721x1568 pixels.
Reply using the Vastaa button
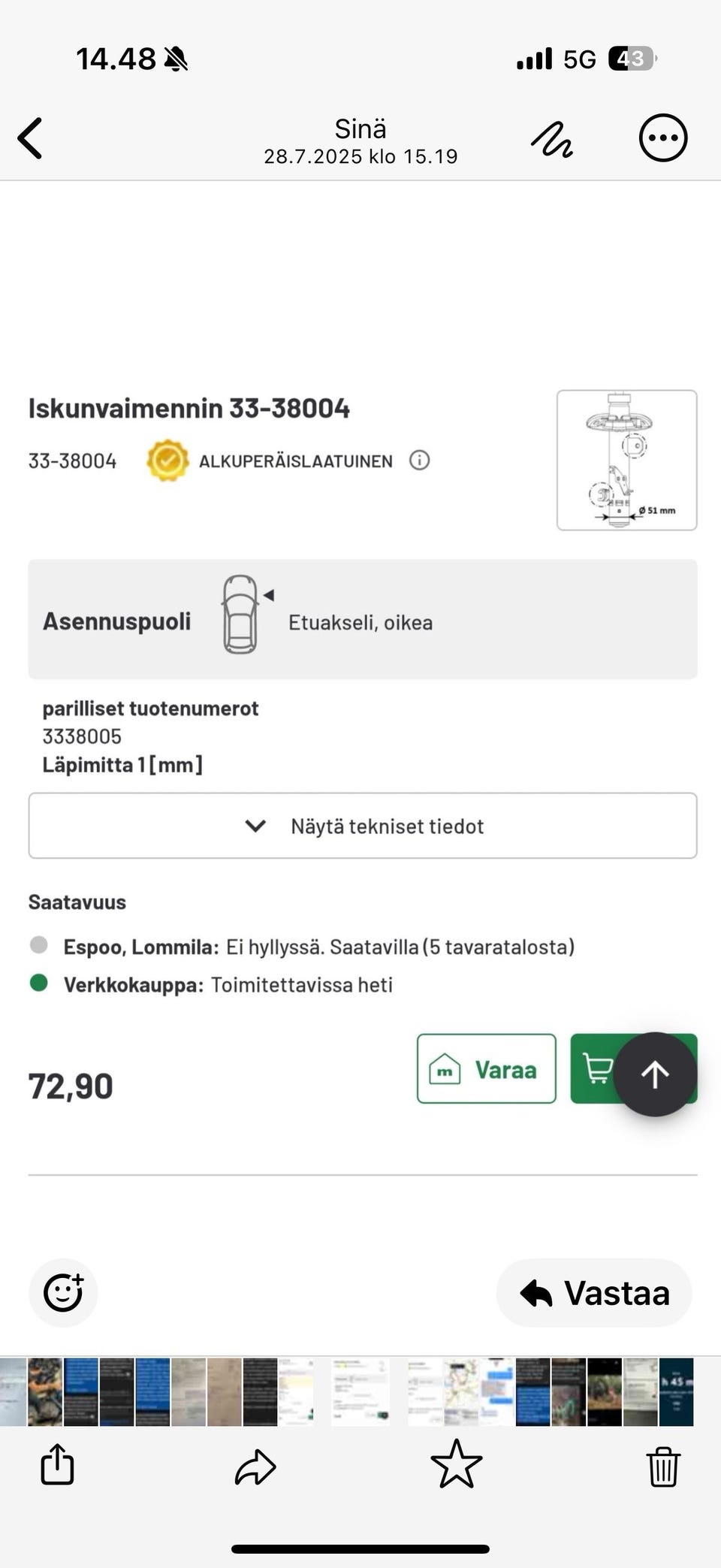(593, 1292)
